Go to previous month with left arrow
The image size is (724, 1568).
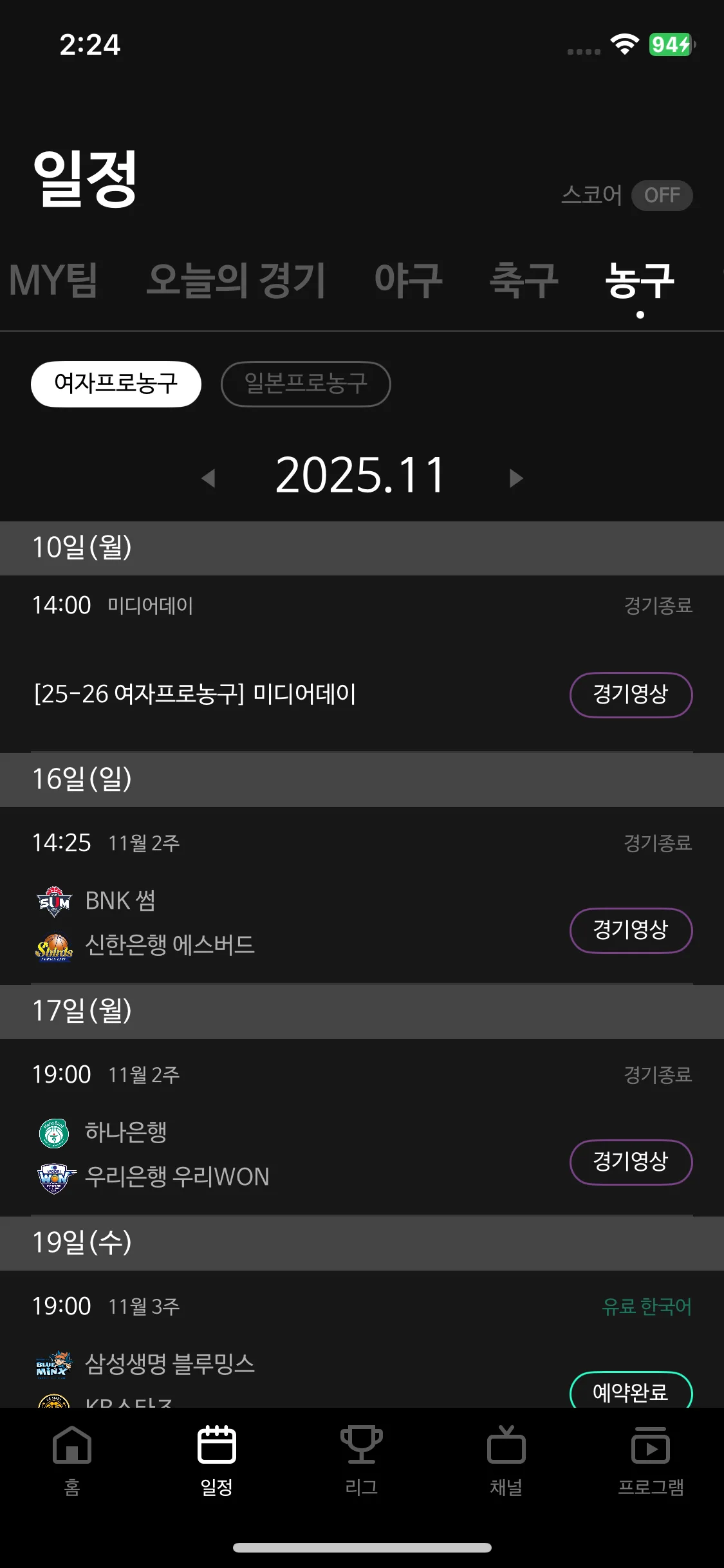tap(209, 476)
